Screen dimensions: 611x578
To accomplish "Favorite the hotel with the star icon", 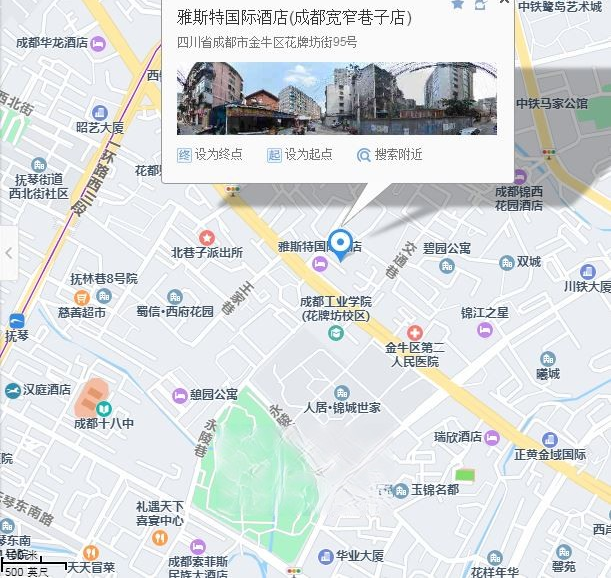I will [x=458, y=4].
